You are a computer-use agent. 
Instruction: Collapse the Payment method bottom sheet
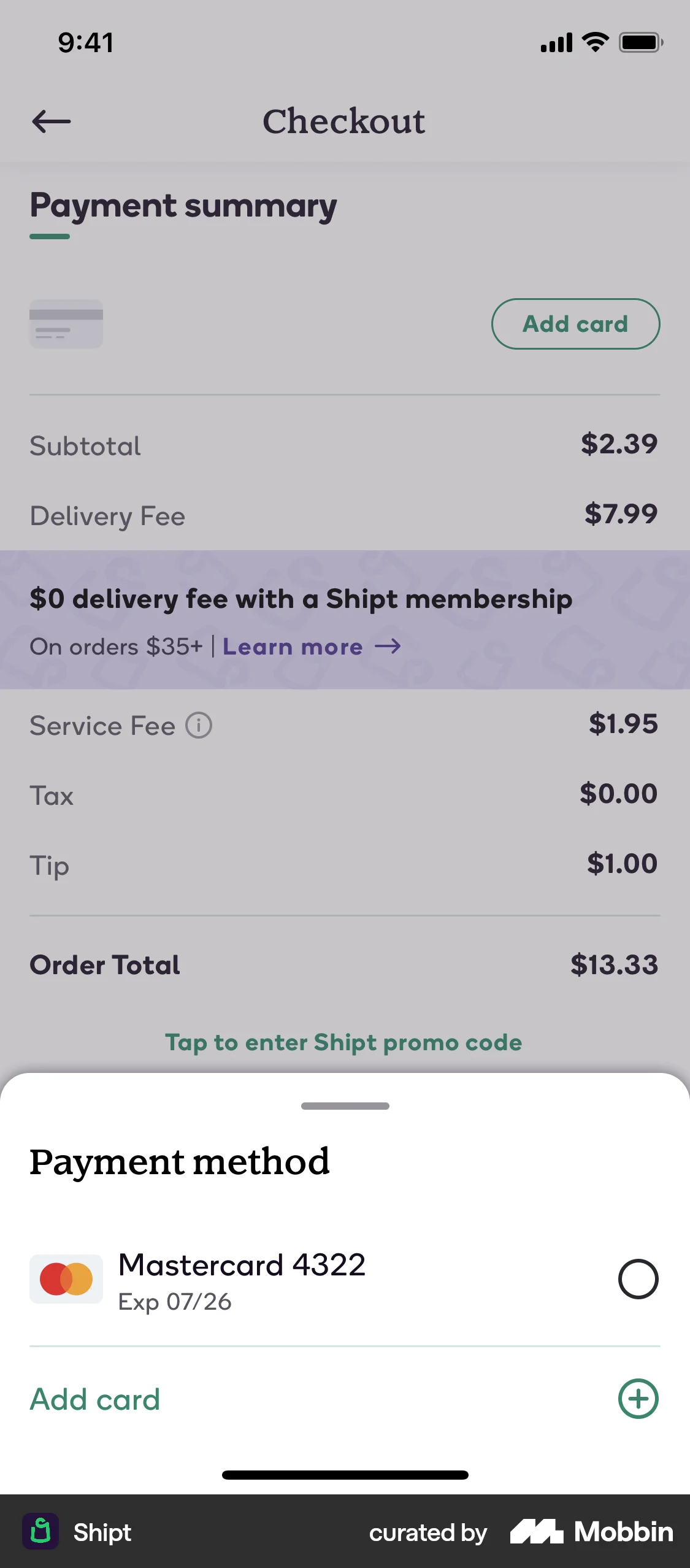(x=345, y=1106)
